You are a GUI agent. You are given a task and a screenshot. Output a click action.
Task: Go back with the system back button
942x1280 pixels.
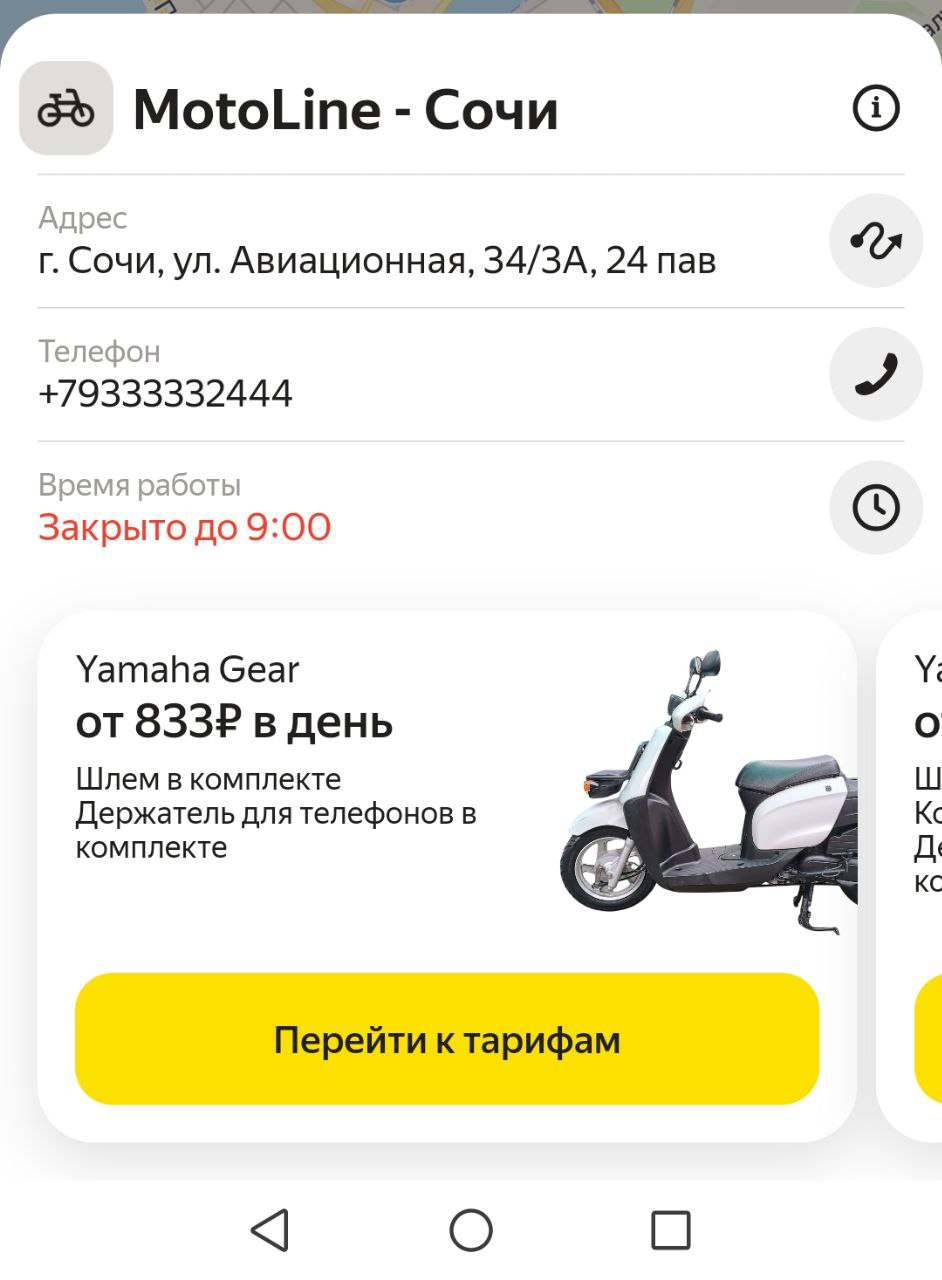coord(270,1230)
